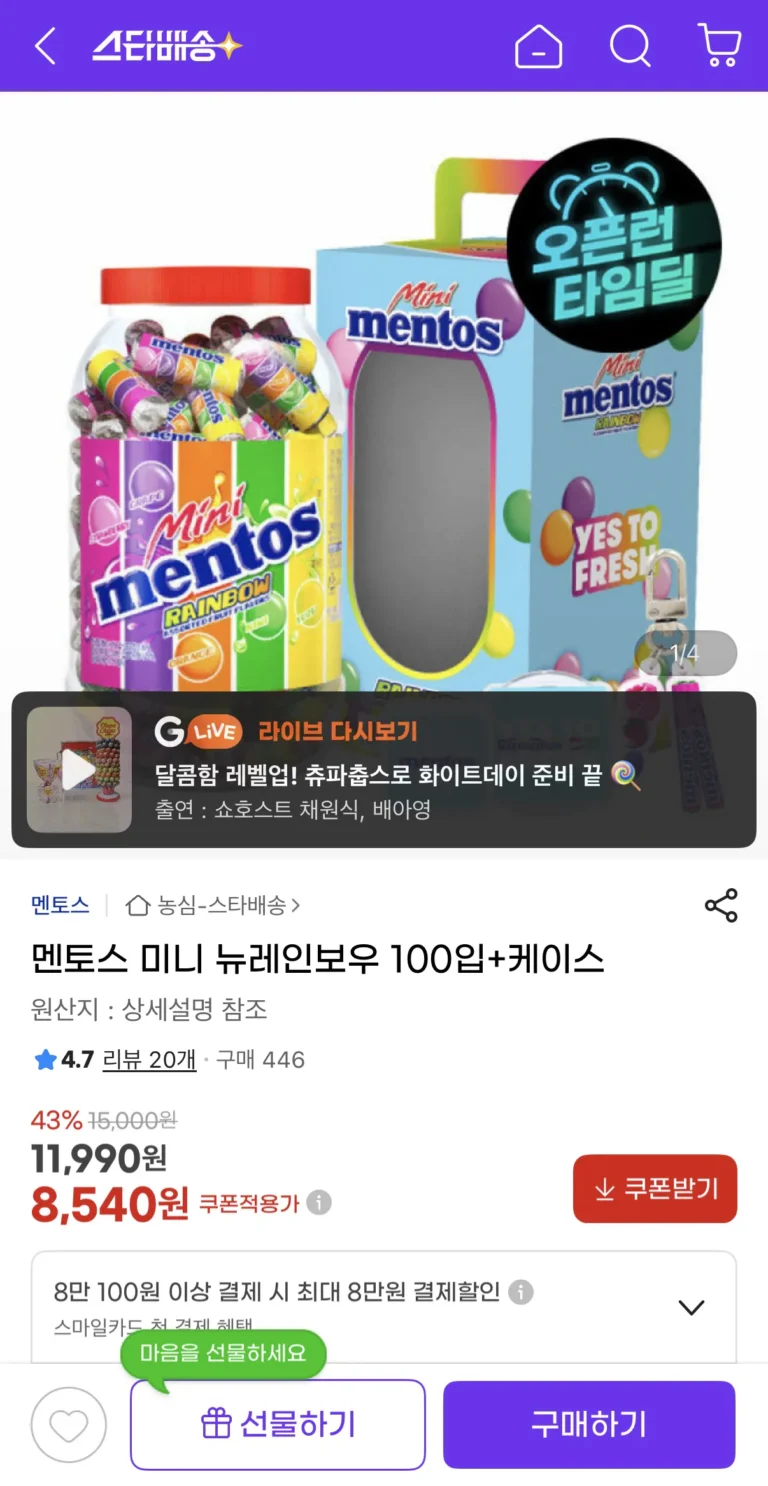The height and width of the screenshot is (1486, 768).
Task: Tap the 쿠폰받기 button
Action: (x=655, y=1189)
